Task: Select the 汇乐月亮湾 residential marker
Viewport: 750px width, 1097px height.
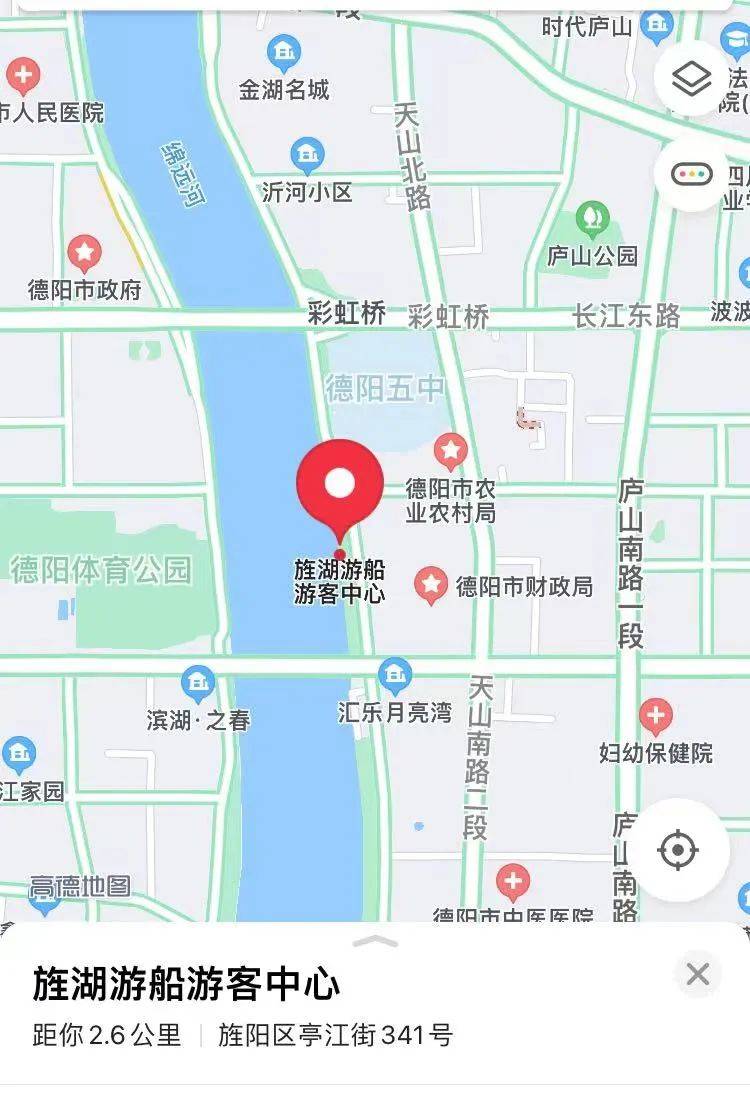Action: 396,675
